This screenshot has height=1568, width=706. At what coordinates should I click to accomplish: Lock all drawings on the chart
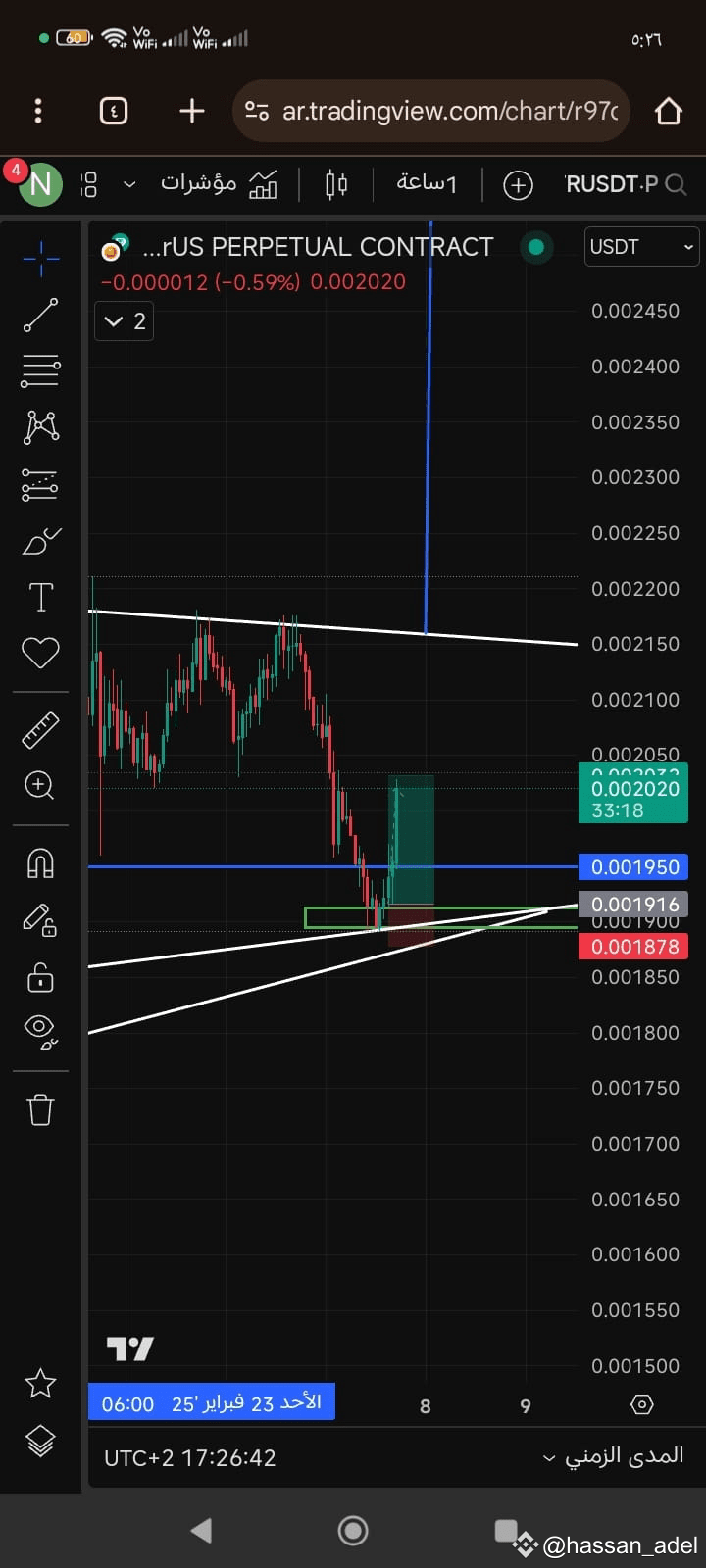coord(40,976)
